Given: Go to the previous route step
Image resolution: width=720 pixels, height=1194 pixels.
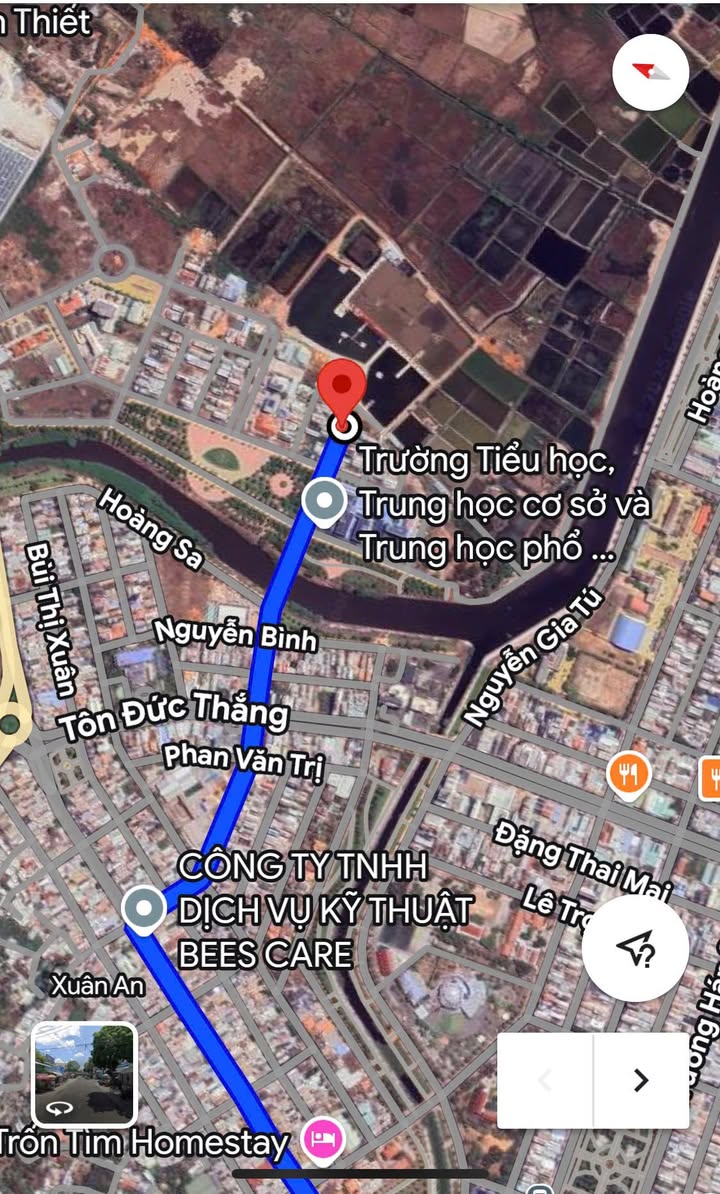Looking at the screenshot, I should click(545, 1080).
